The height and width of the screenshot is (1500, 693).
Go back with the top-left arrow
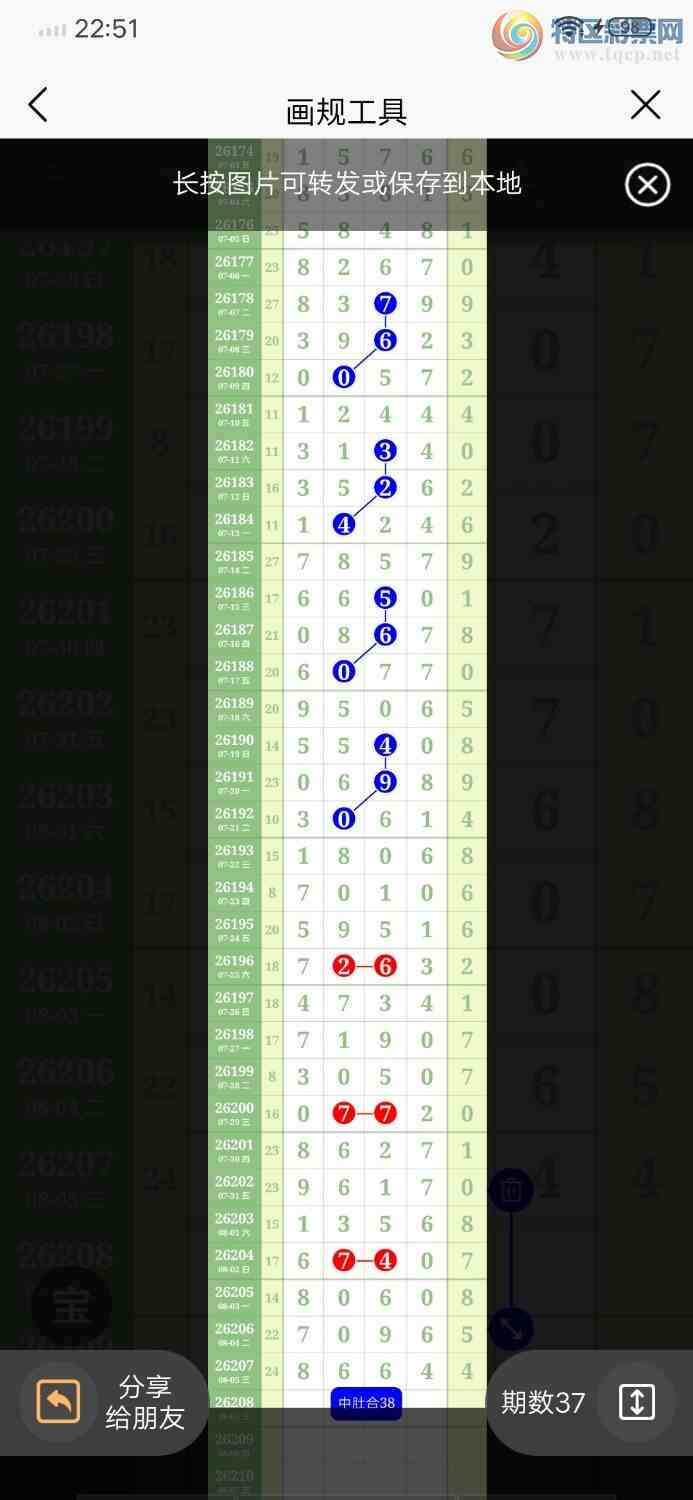click(x=38, y=105)
